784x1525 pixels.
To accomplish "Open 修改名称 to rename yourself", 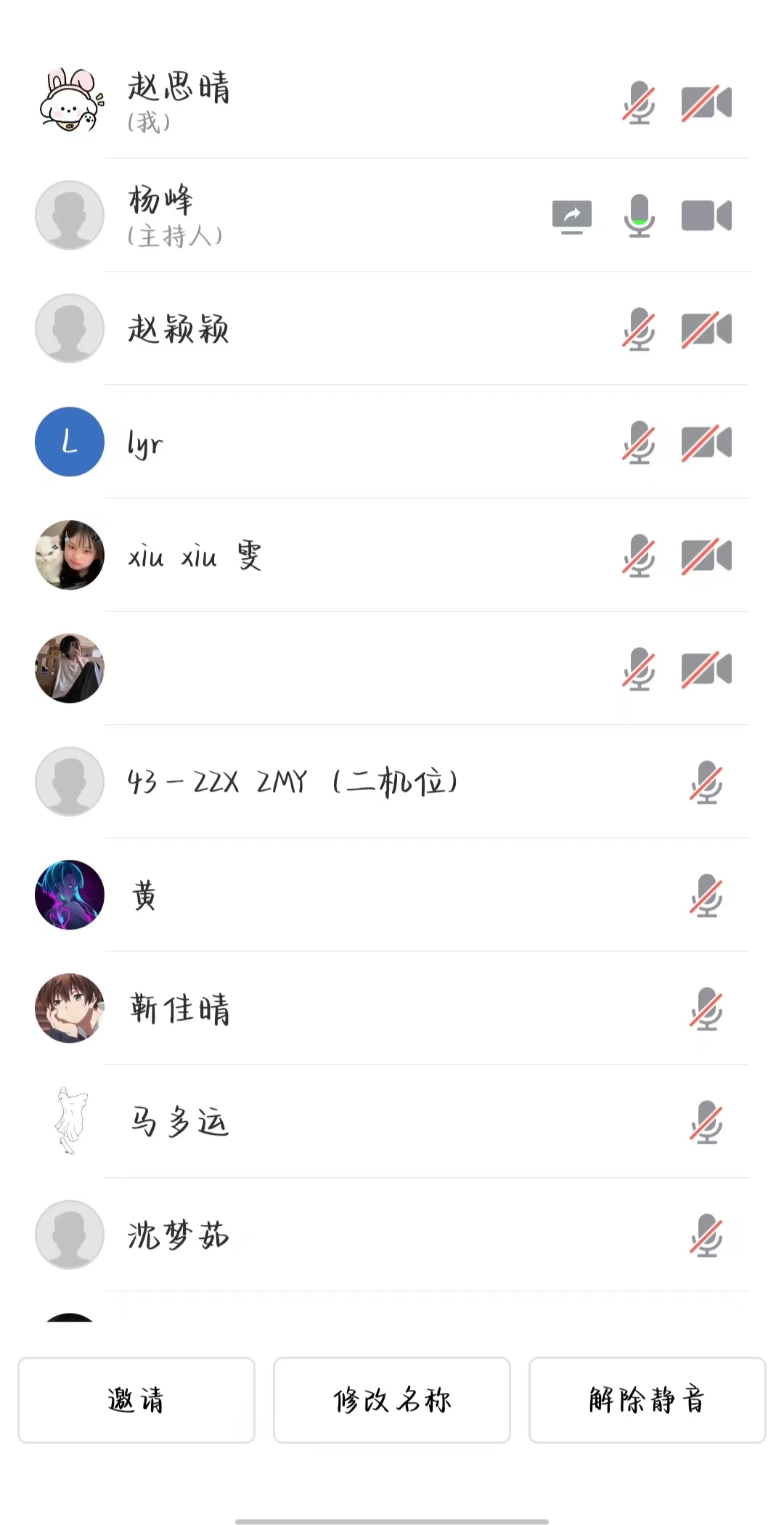I will pyautogui.click(x=392, y=1399).
